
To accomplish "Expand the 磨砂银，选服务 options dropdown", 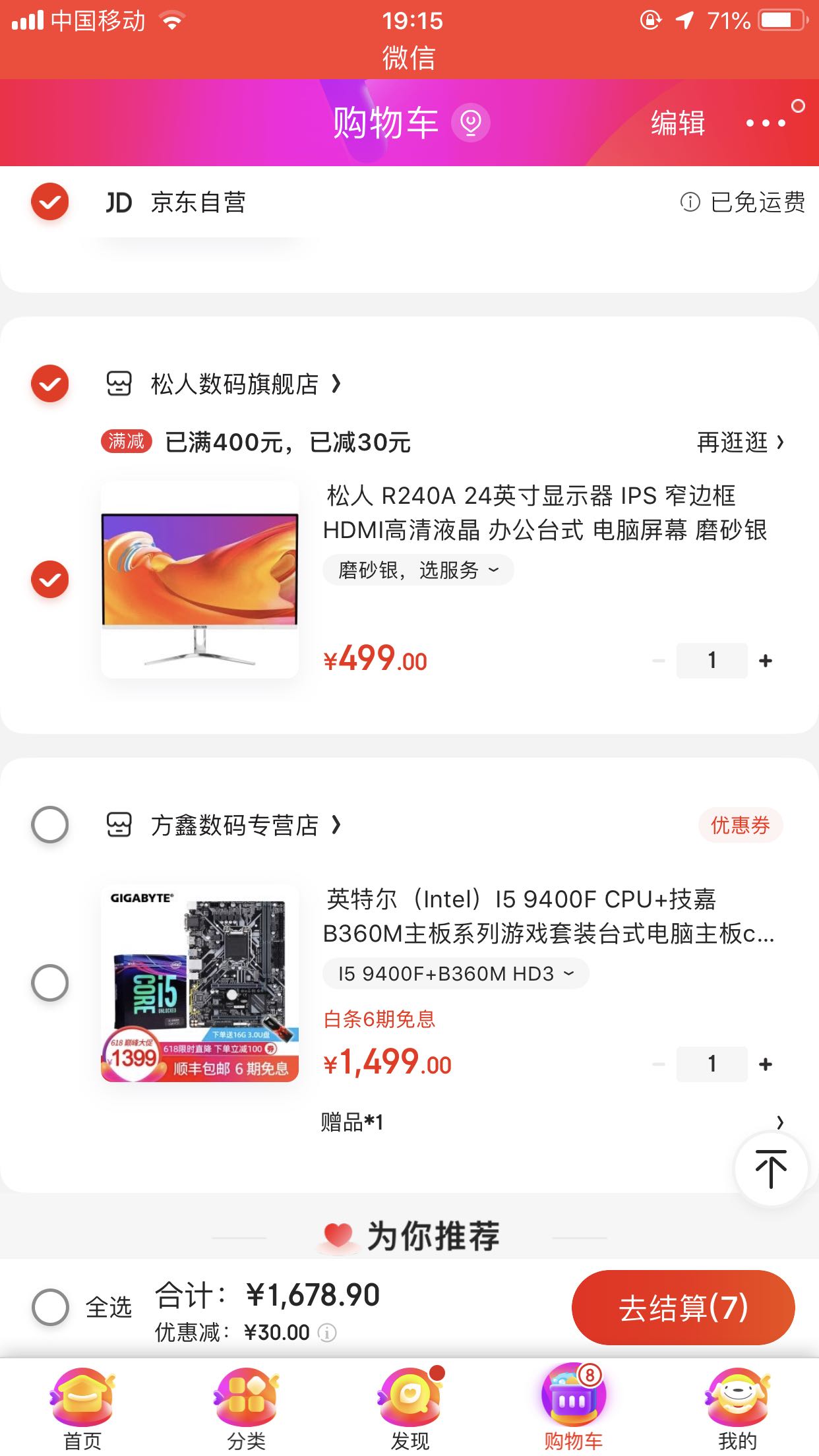I will (418, 570).
